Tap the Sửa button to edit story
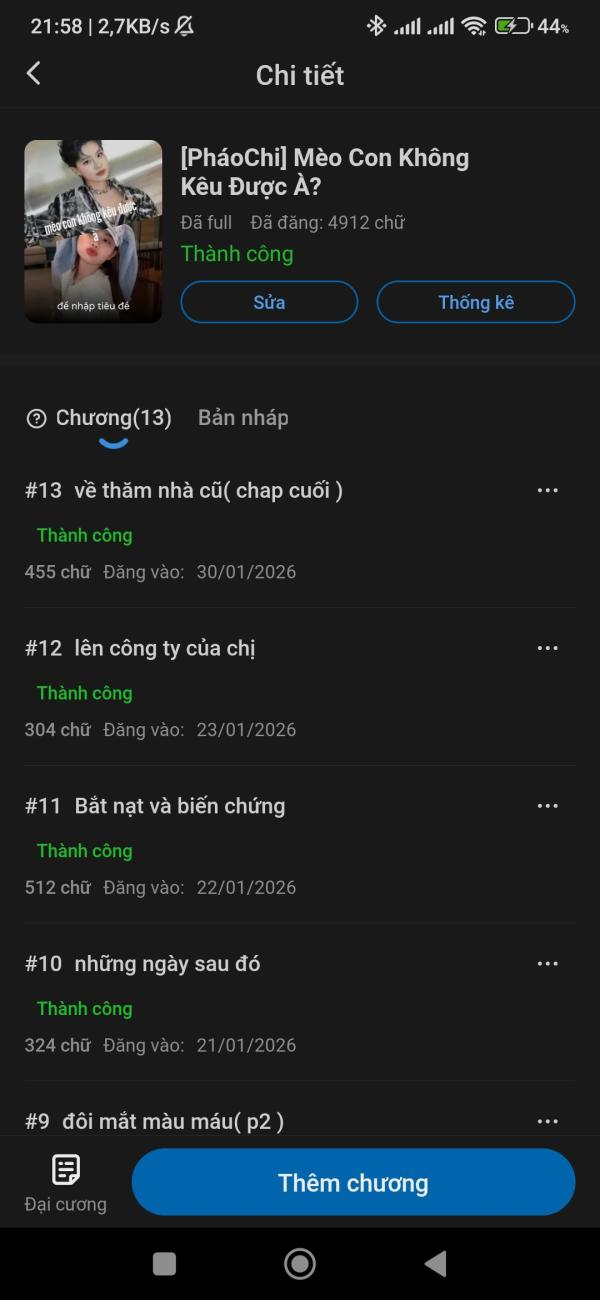 [269, 302]
